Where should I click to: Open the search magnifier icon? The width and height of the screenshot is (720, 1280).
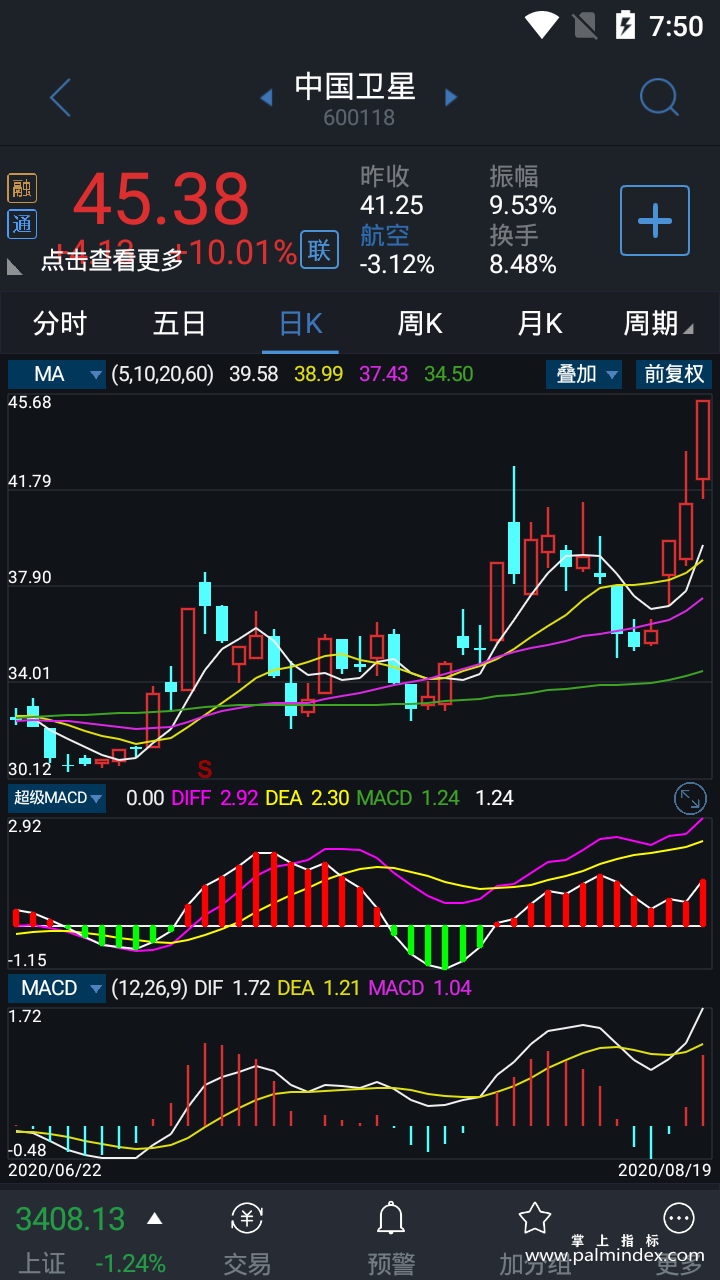coord(659,98)
